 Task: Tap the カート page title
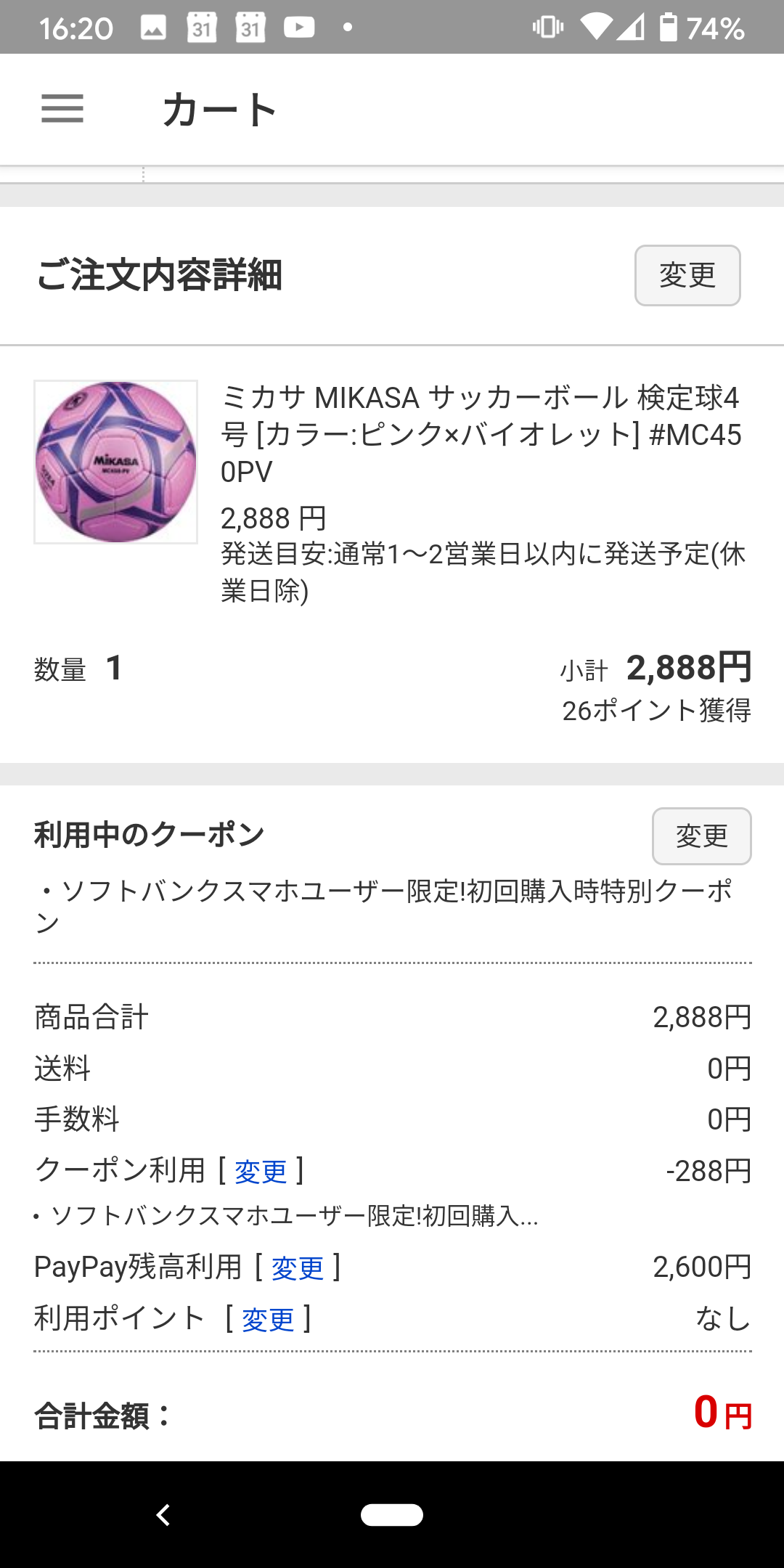(x=219, y=109)
